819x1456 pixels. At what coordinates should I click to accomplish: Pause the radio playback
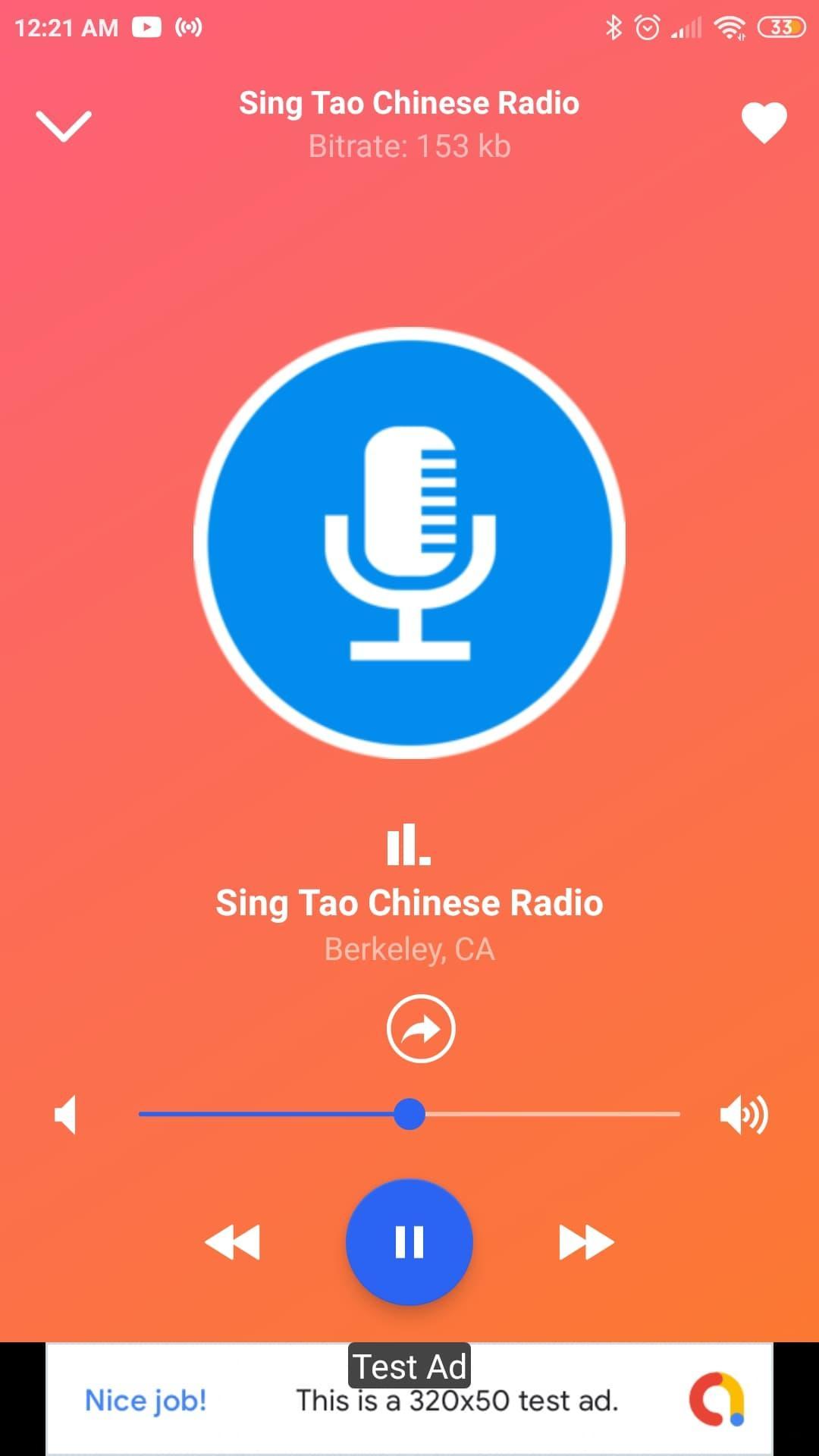(x=409, y=1242)
